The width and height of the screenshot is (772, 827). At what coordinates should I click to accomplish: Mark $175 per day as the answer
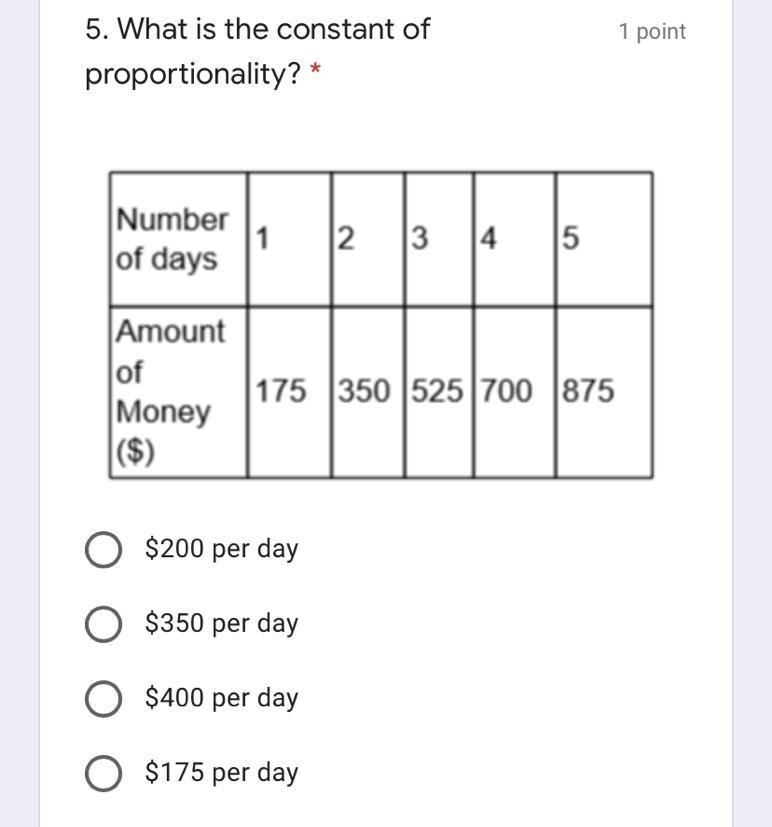click(x=104, y=773)
